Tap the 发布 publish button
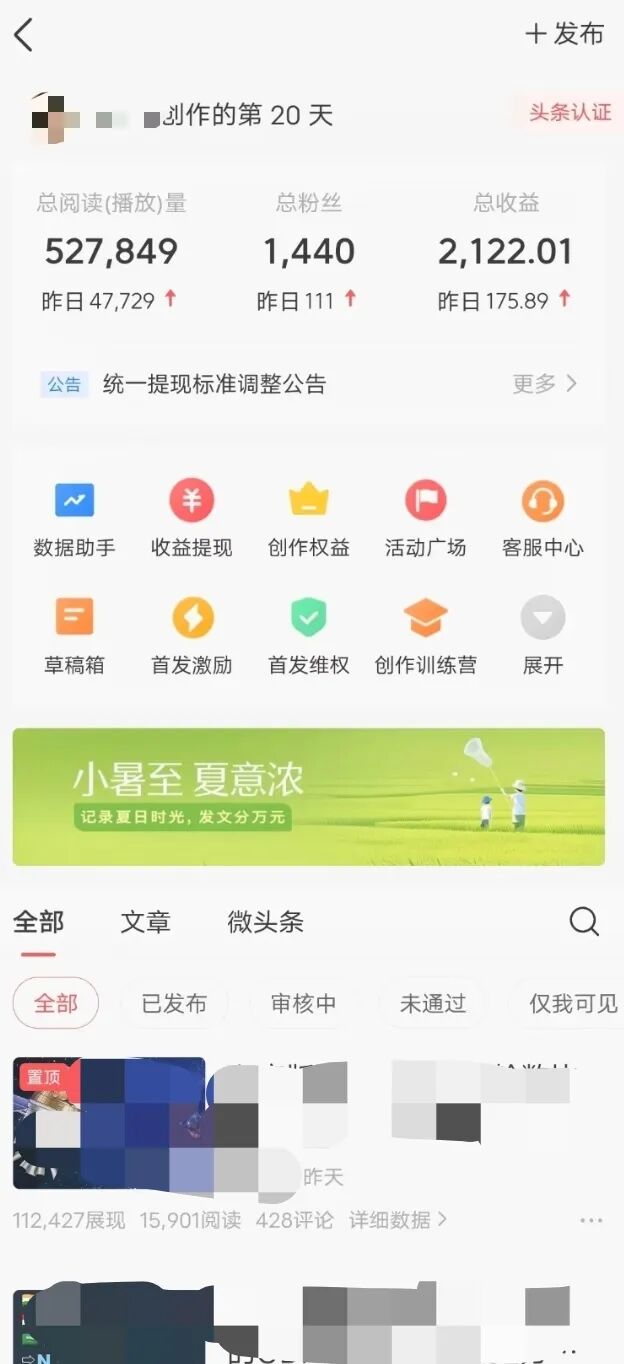This screenshot has width=624, height=1364. 565,34
